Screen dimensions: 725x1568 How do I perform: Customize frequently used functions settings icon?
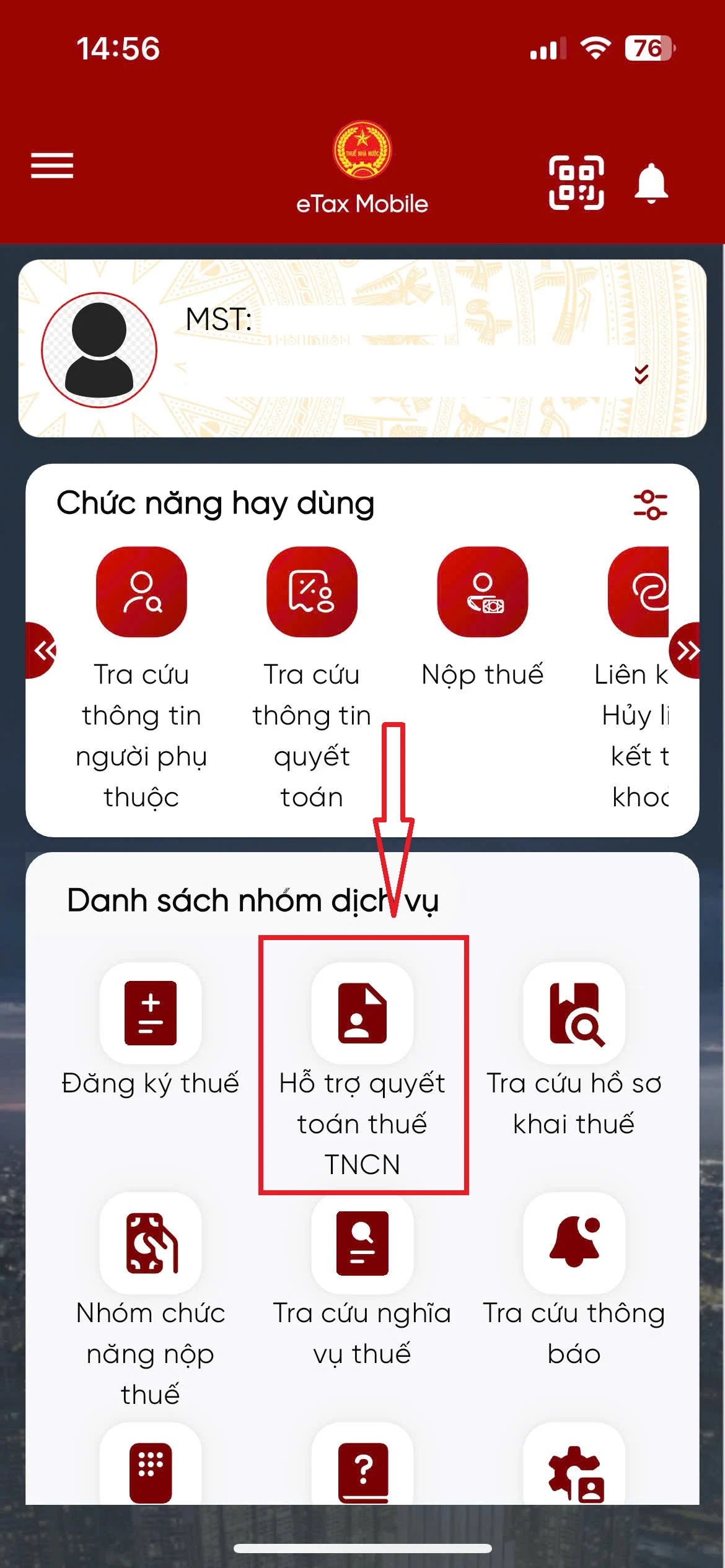(x=650, y=505)
